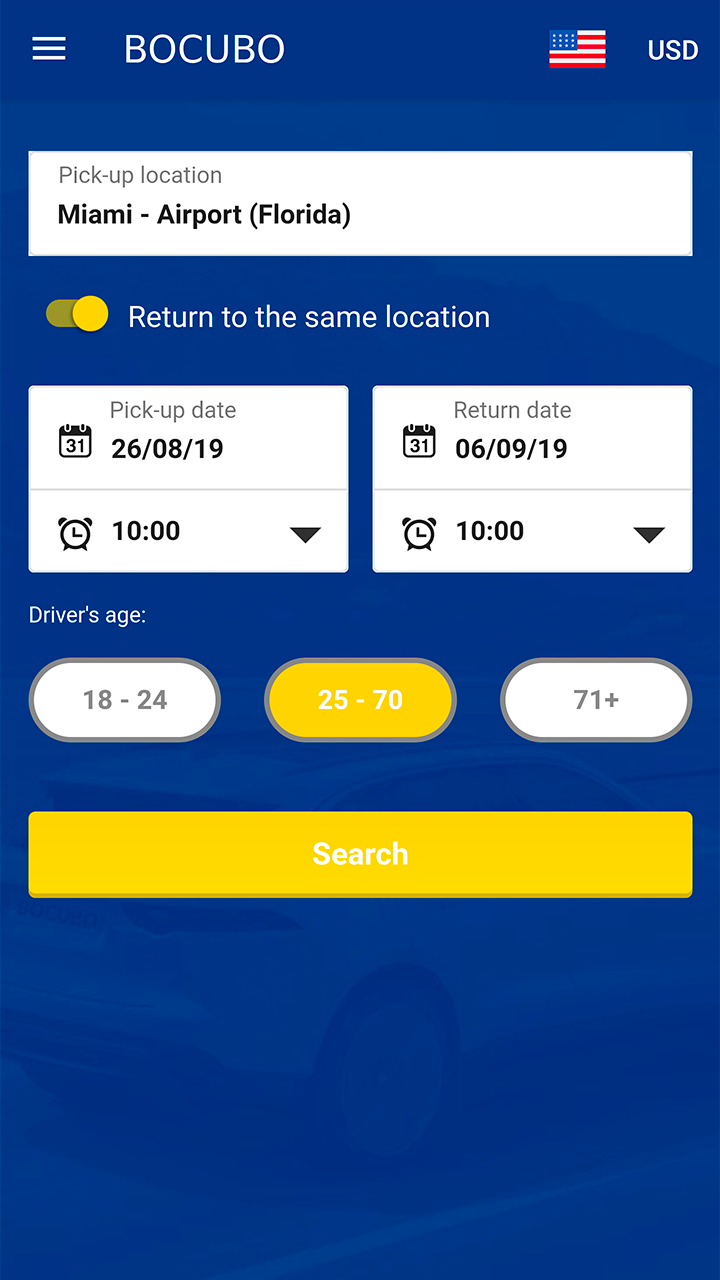This screenshot has height=1280, width=720.
Task: Change the USD currency
Action: [x=672, y=50]
